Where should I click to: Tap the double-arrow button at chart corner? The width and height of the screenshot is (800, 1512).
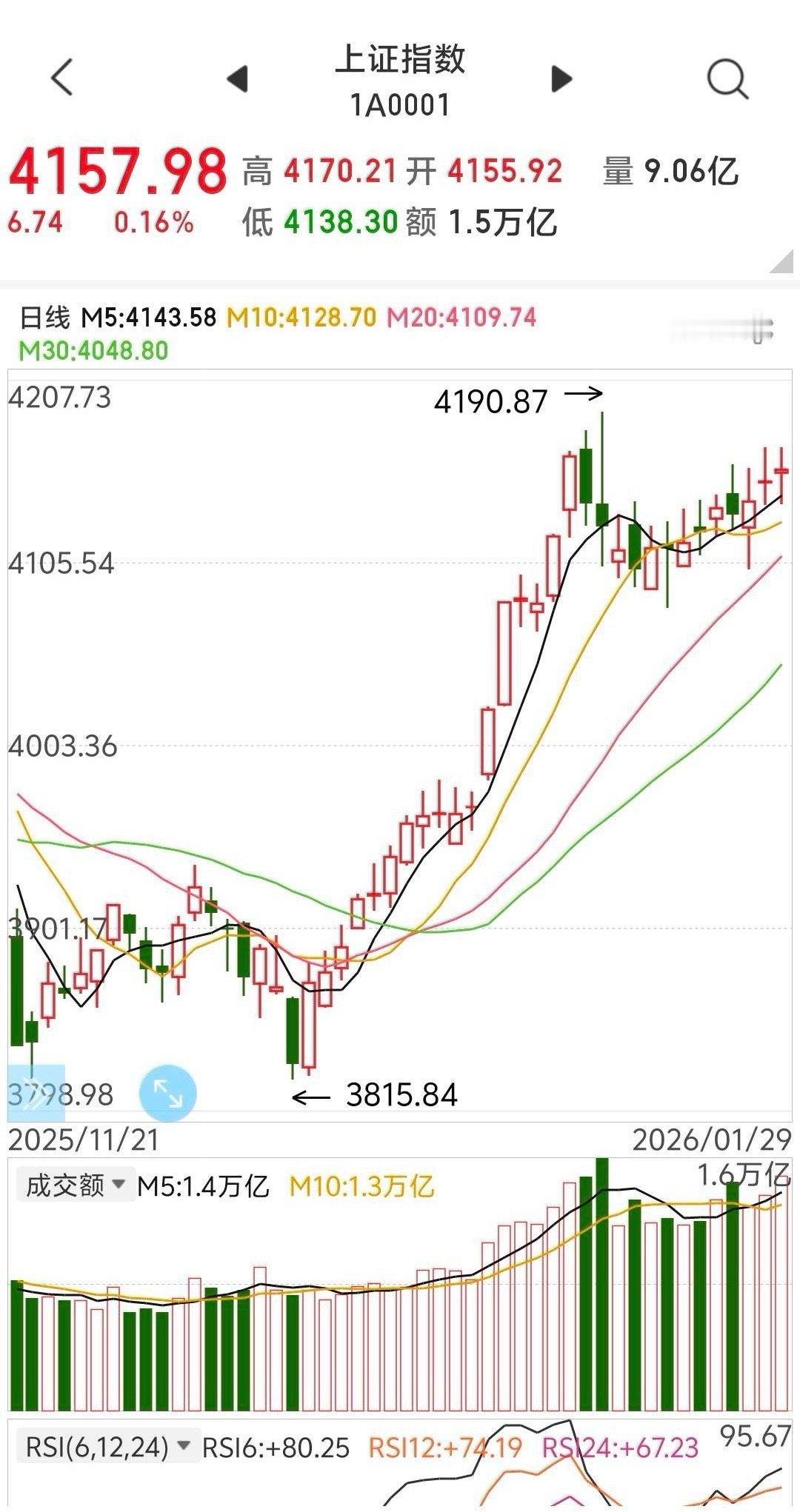(x=36, y=1094)
